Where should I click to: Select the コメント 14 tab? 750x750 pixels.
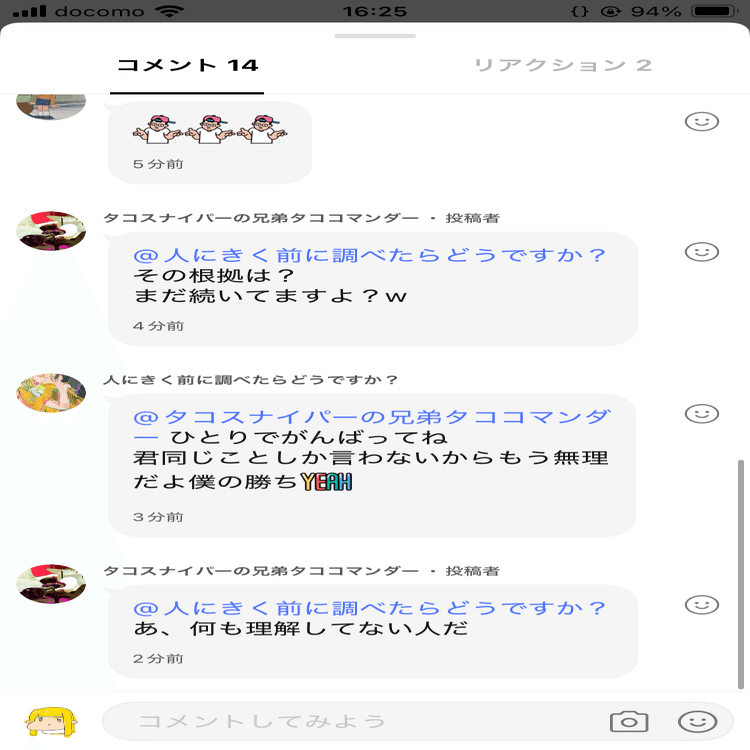(x=187, y=66)
